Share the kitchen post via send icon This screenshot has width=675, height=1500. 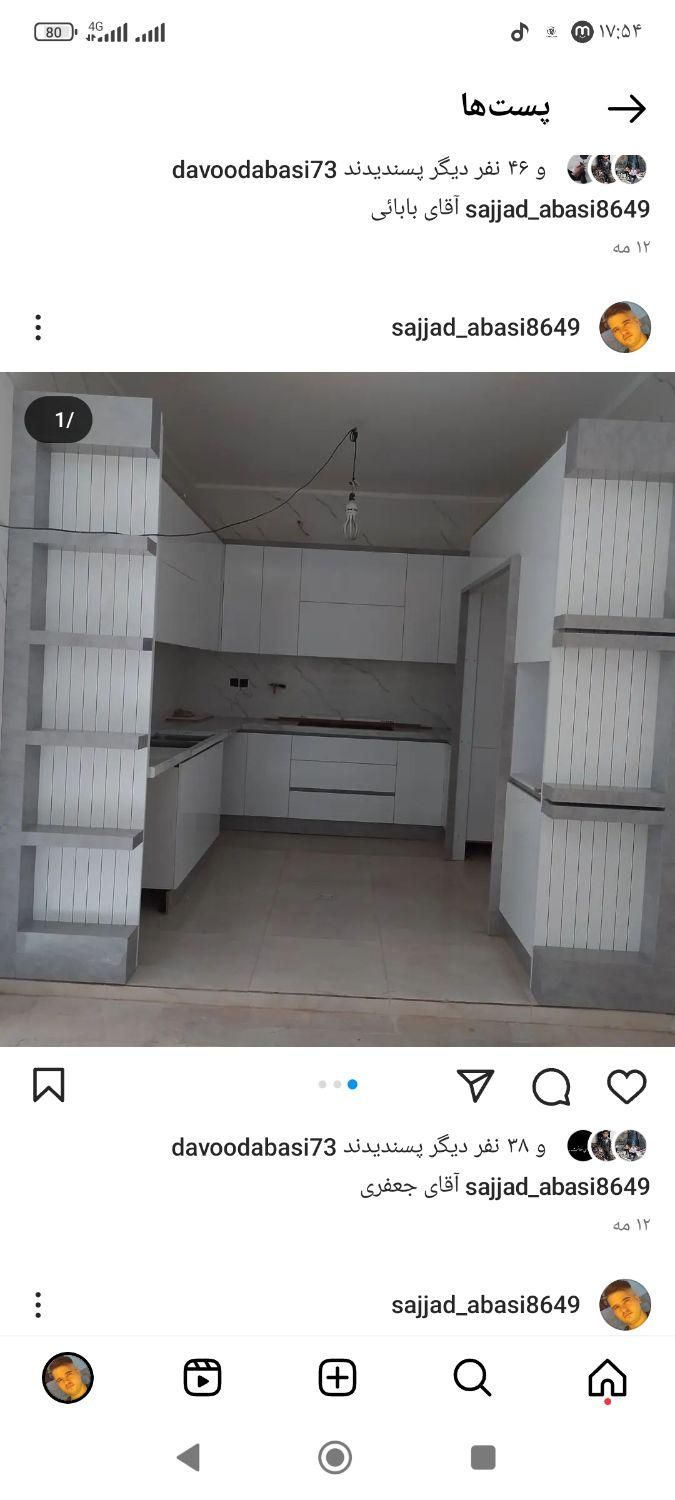click(475, 1086)
